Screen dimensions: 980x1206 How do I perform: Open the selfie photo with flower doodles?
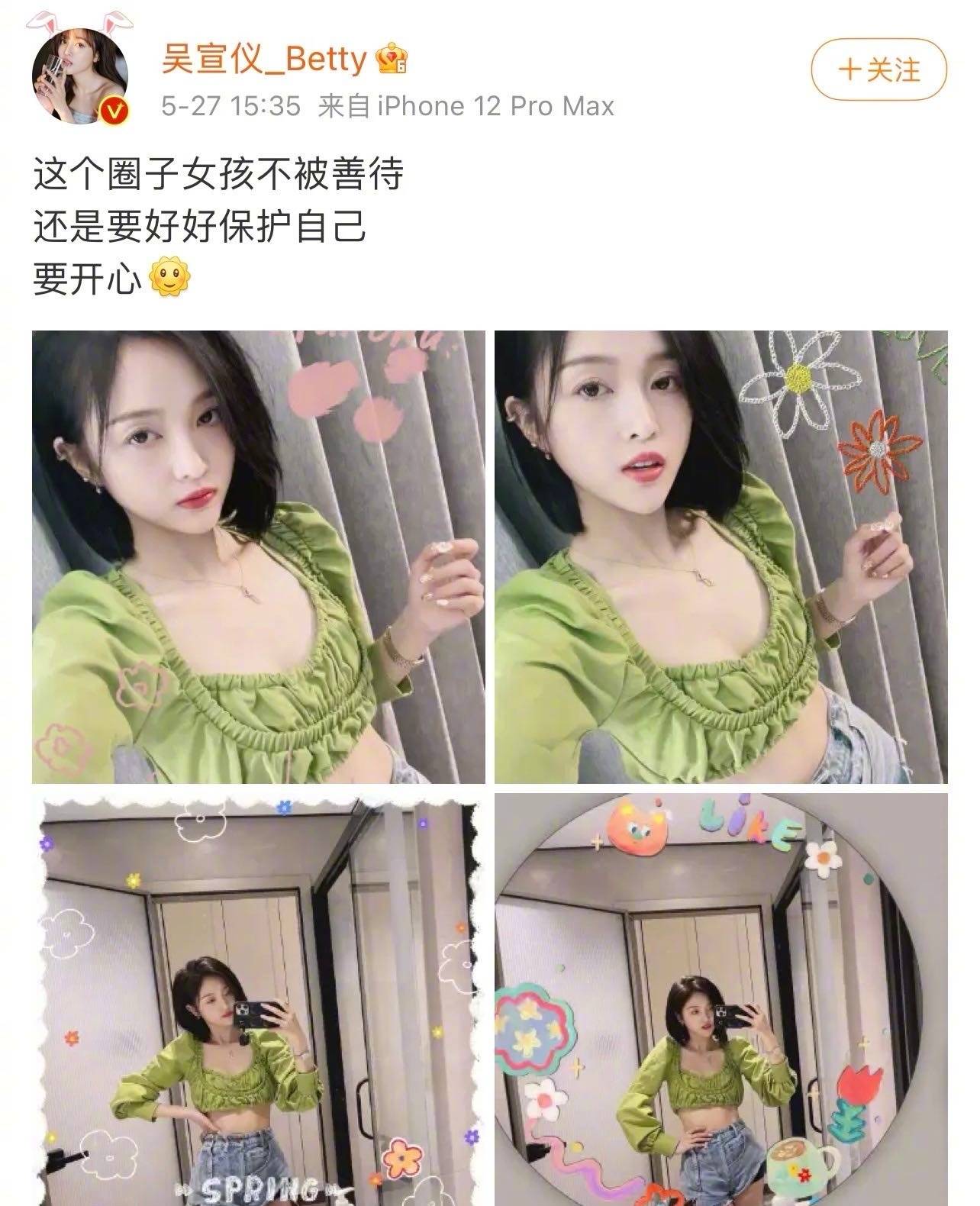[x=720, y=556]
